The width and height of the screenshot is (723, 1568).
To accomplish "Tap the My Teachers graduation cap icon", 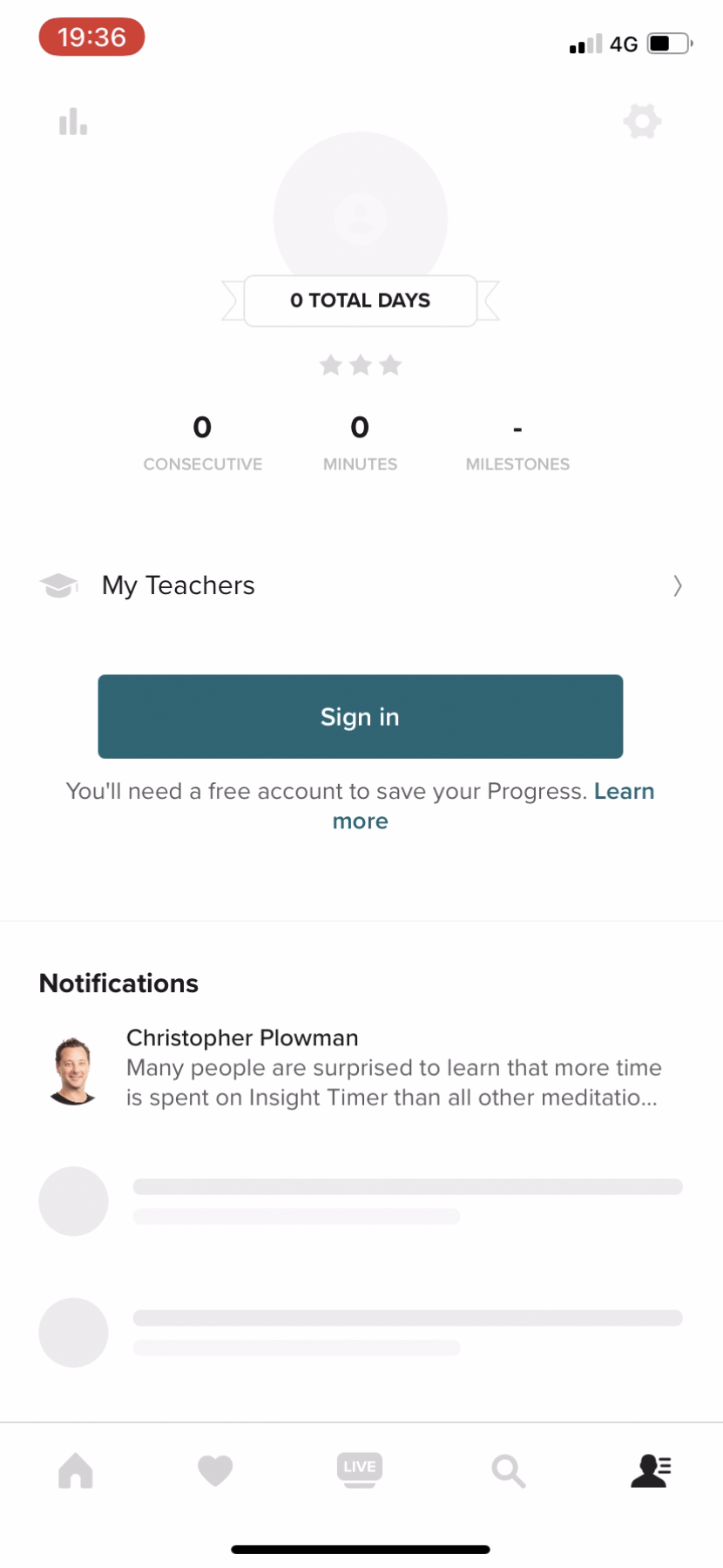I will click(x=57, y=585).
